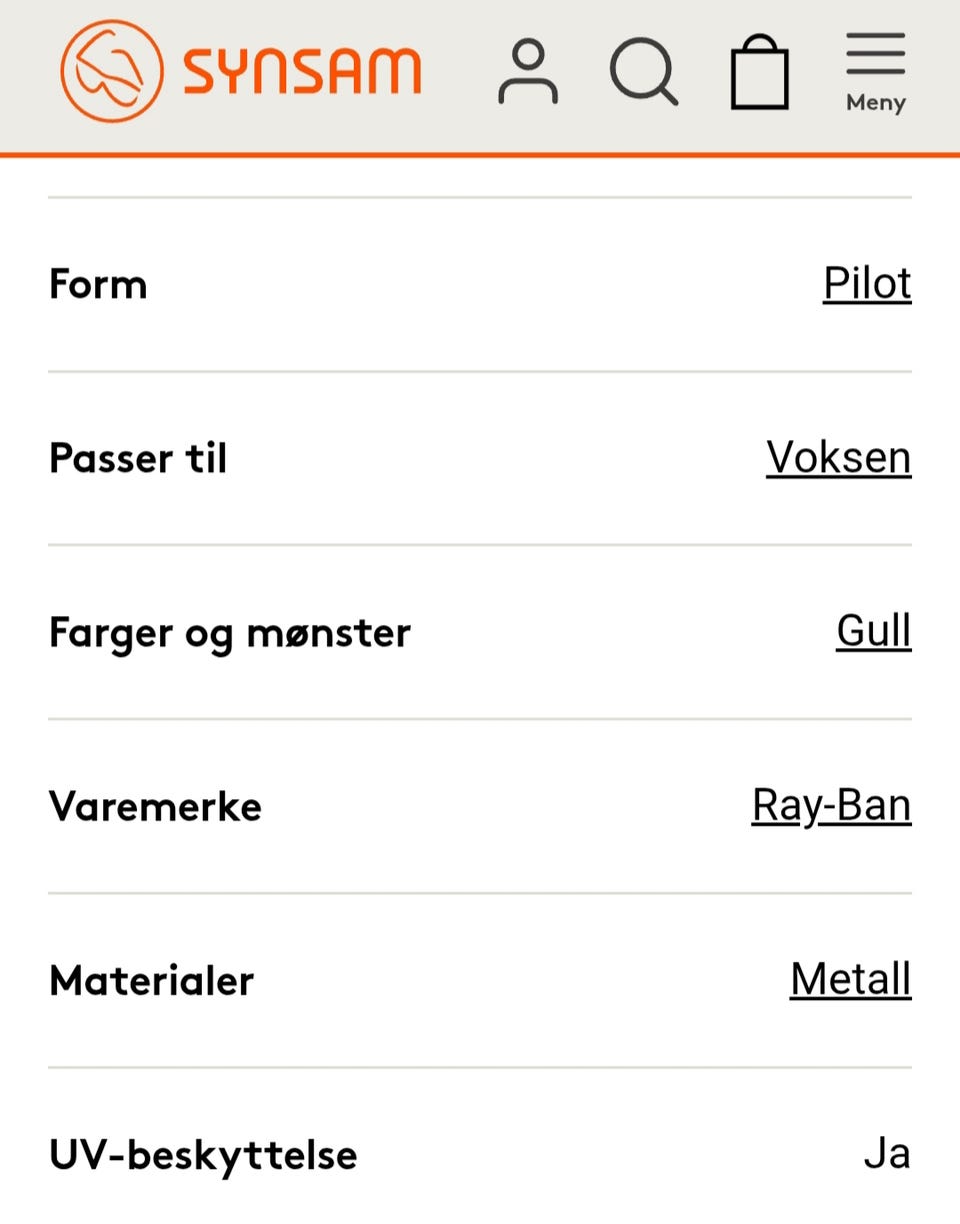The width and height of the screenshot is (960, 1224).
Task: Click the Varemerke row
Action: point(155,805)
